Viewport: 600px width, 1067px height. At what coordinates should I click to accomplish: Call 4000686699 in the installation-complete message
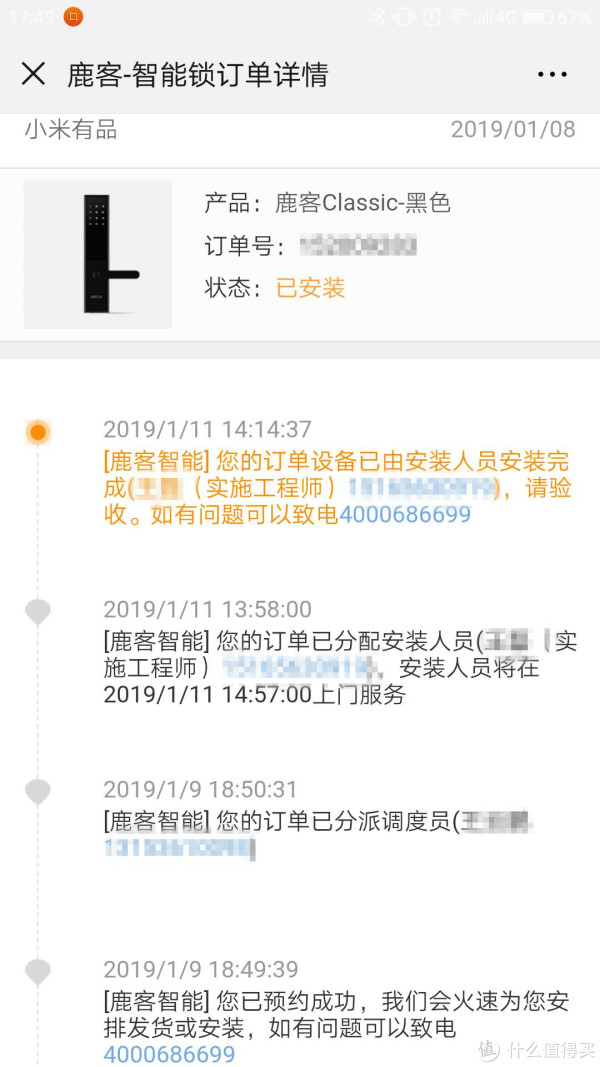point(405,515)
